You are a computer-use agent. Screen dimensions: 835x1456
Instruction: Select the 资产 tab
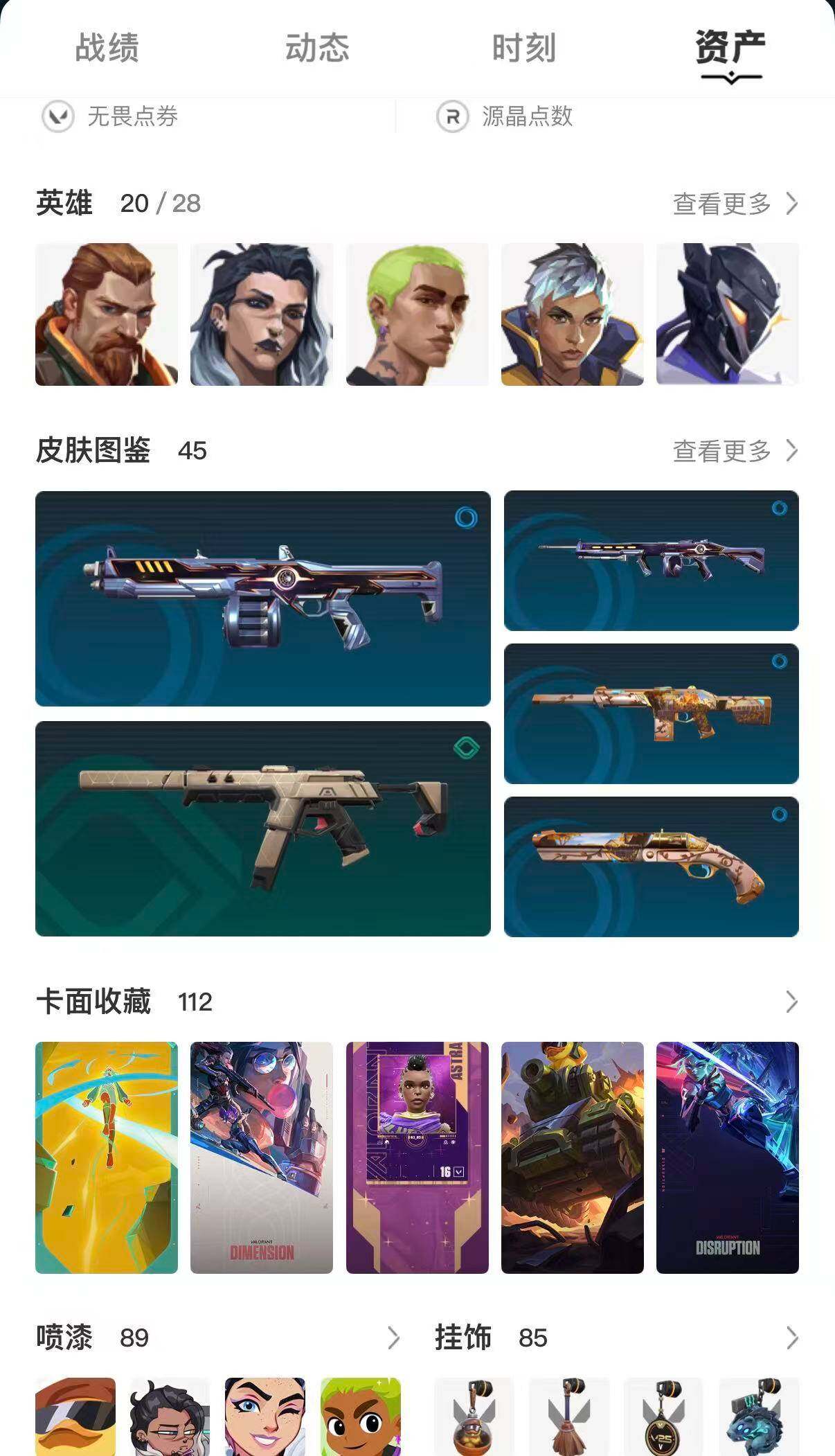pyautogui.click(x=730, y=48)
